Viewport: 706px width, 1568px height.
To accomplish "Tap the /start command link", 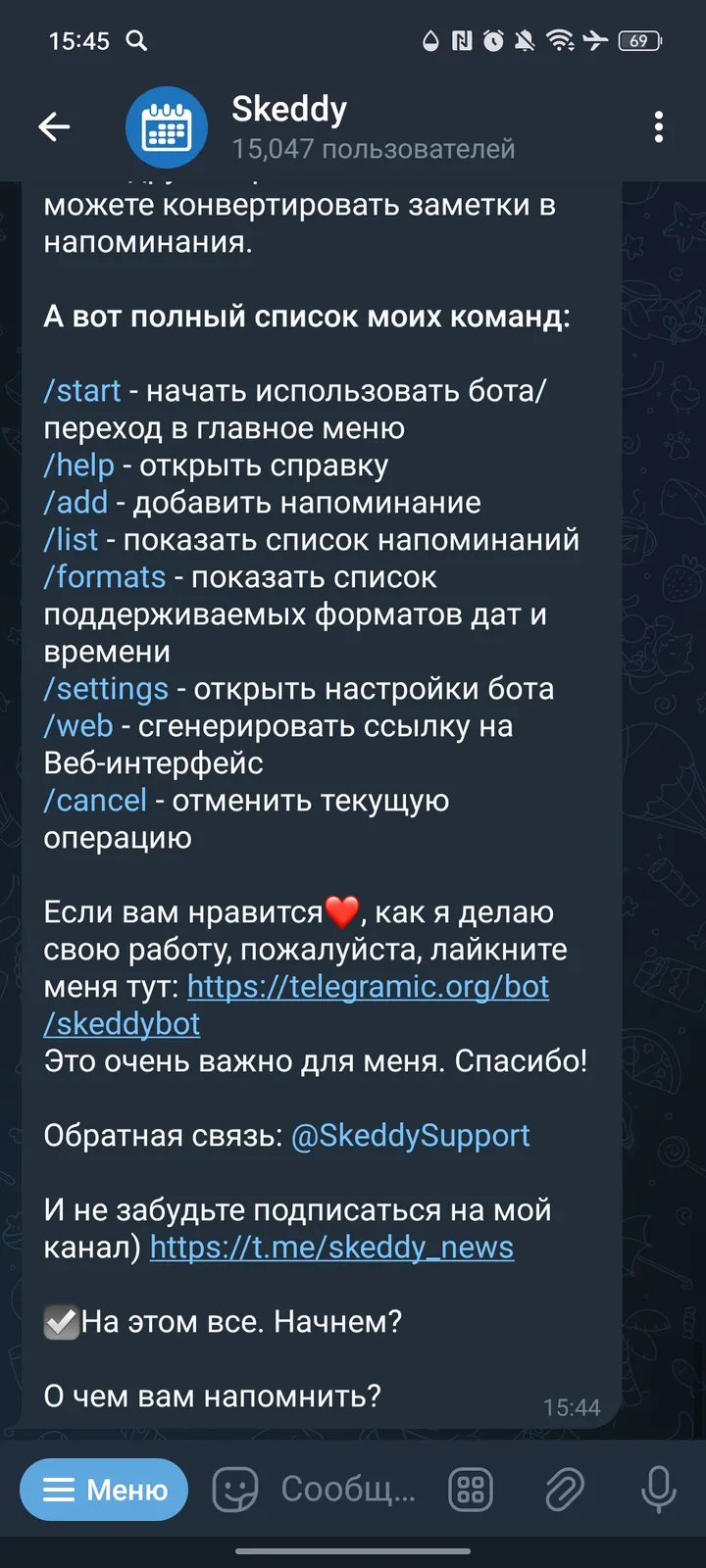I will (x=81, y=390).
